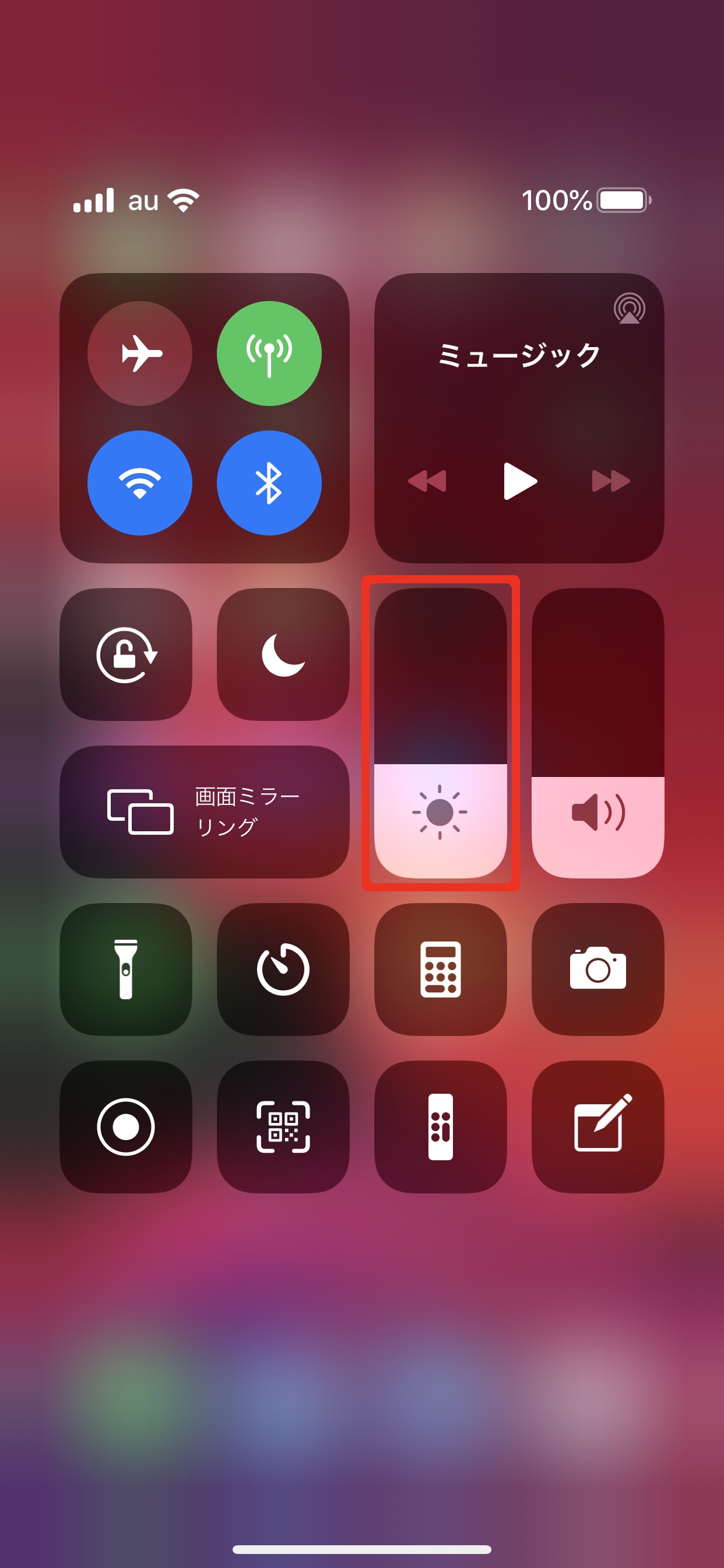
Task: Enable Do Not Disturb moon
Action: click(x=283, y=654)
